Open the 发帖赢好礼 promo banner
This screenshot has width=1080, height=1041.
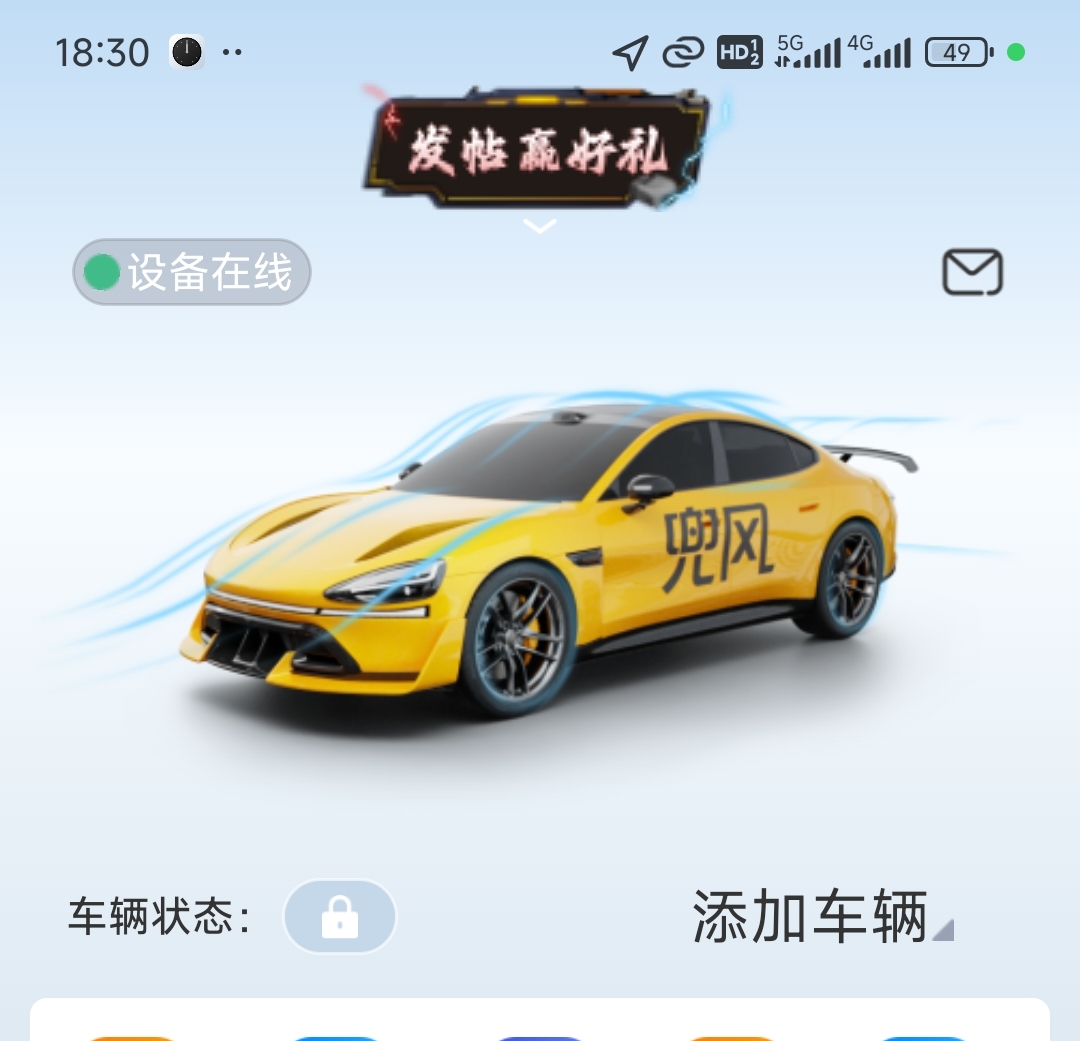point(538,150)
